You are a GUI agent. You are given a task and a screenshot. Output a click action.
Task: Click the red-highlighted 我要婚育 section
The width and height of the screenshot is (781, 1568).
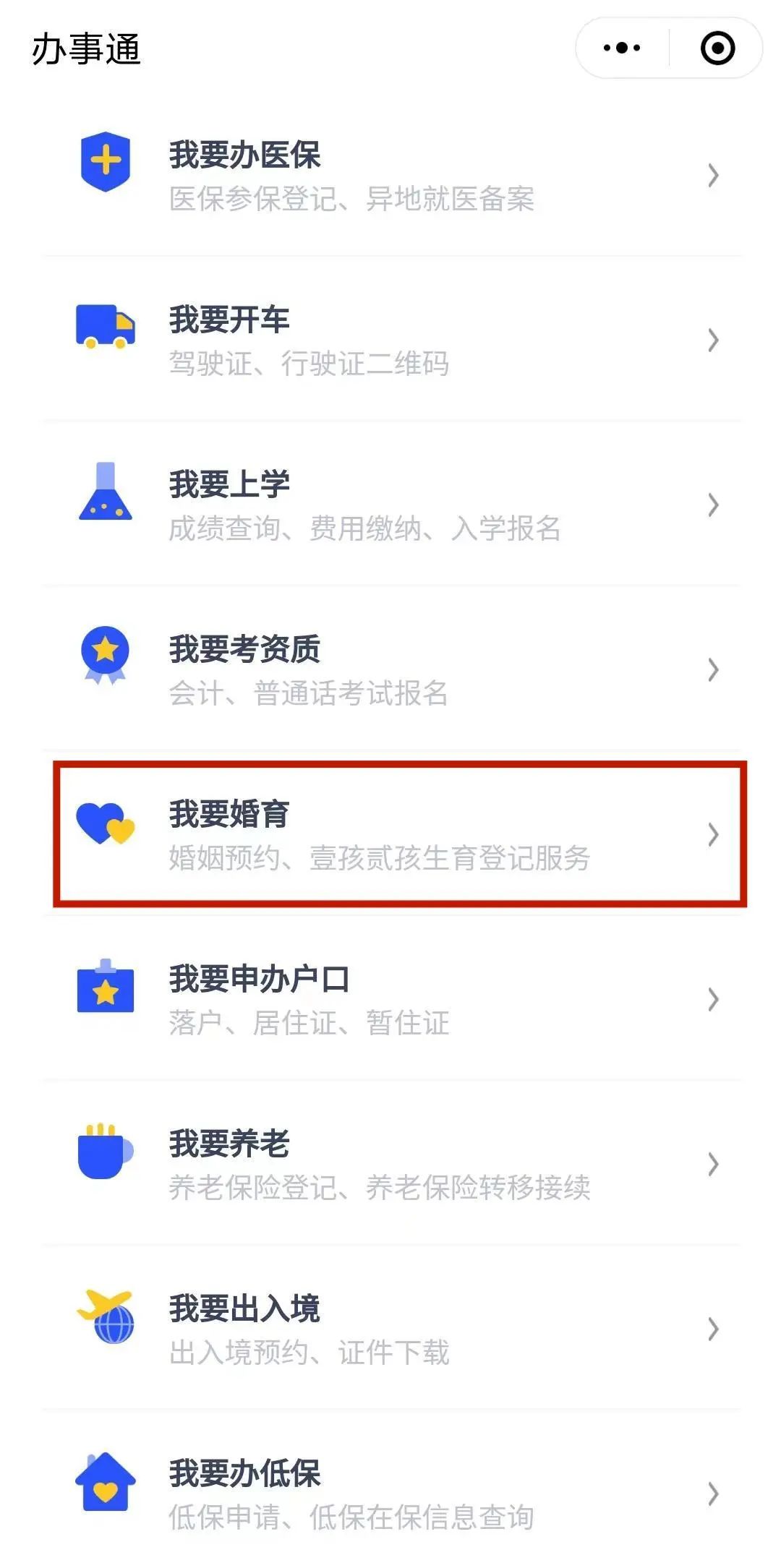[390, 831]
